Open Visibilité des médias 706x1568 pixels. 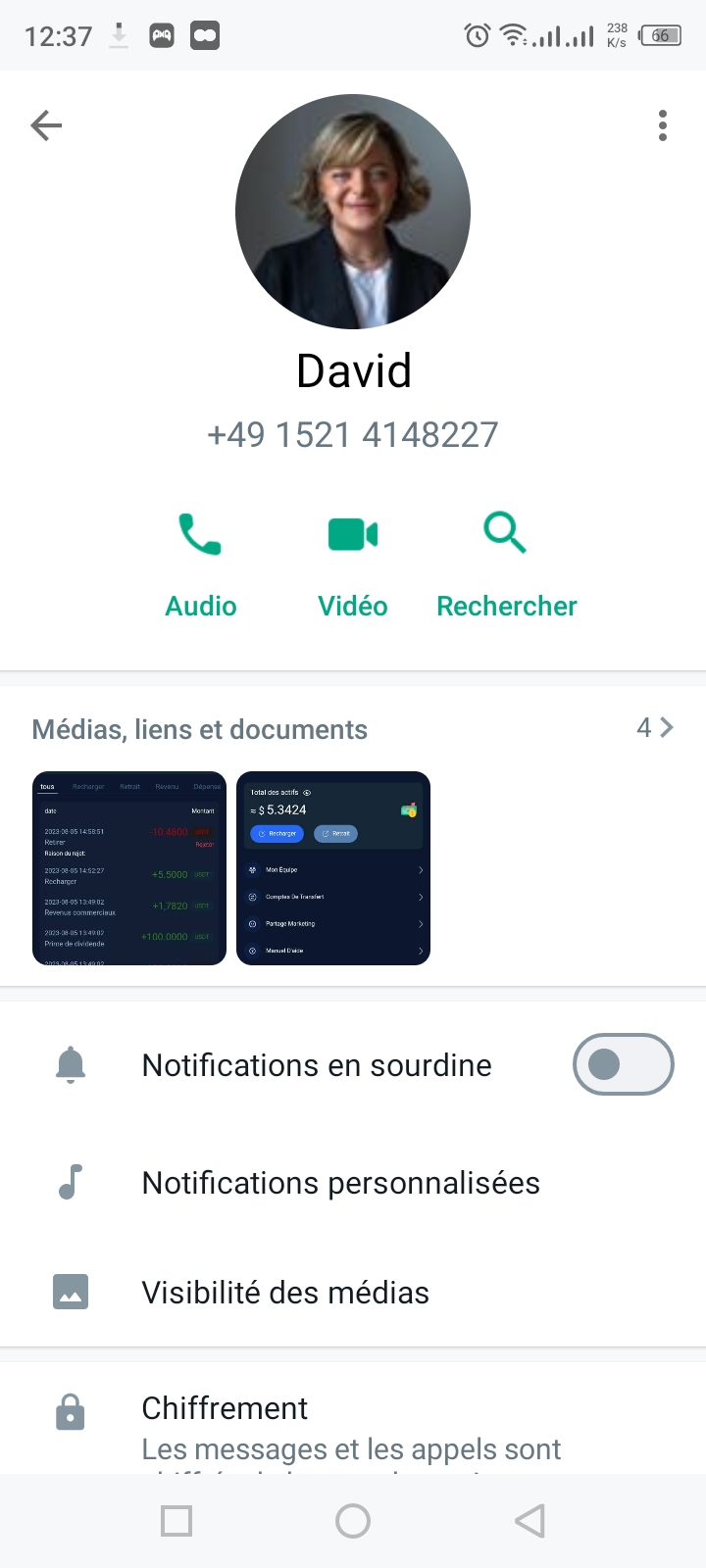point(285,1293)
